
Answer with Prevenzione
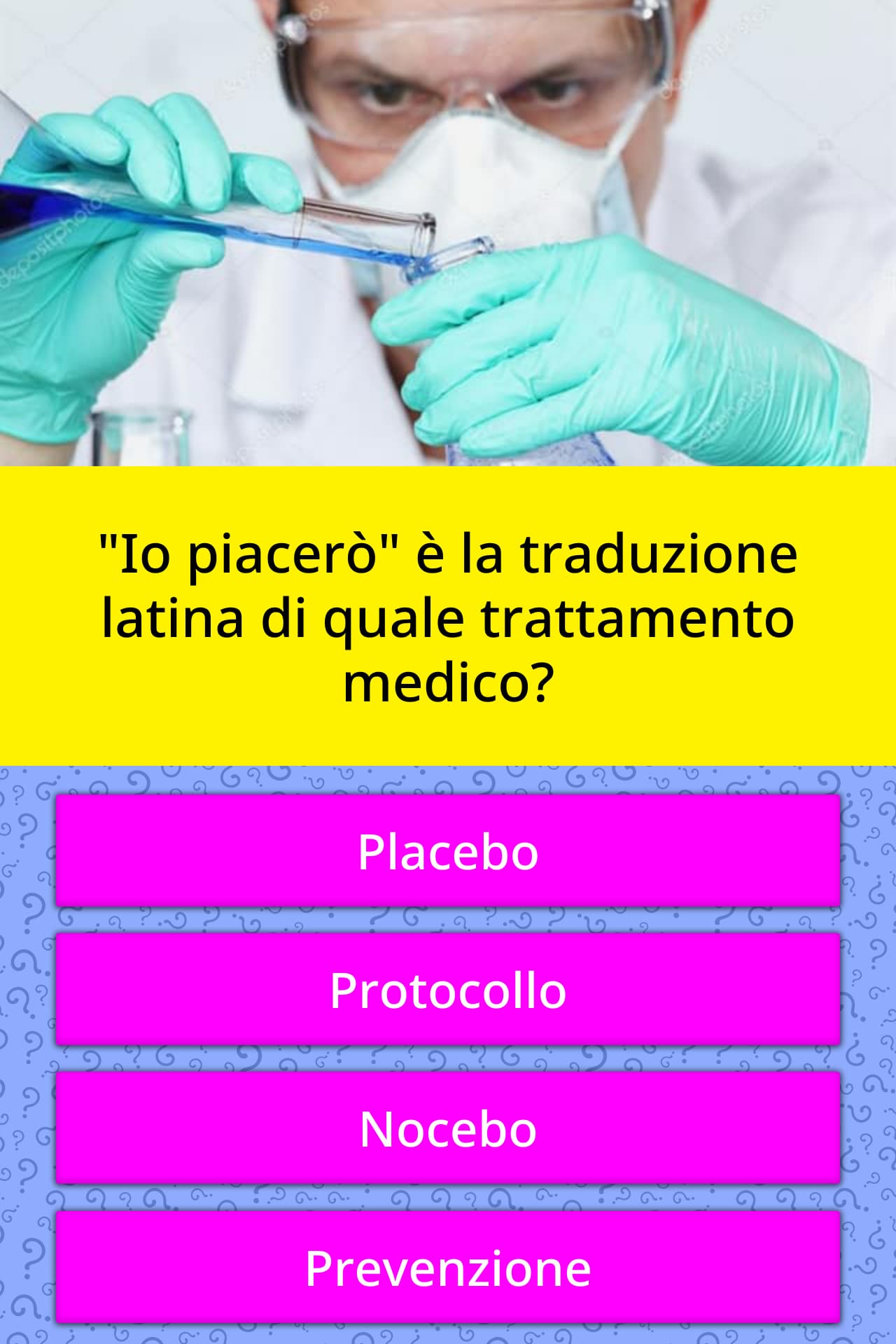coord(448,1268)
